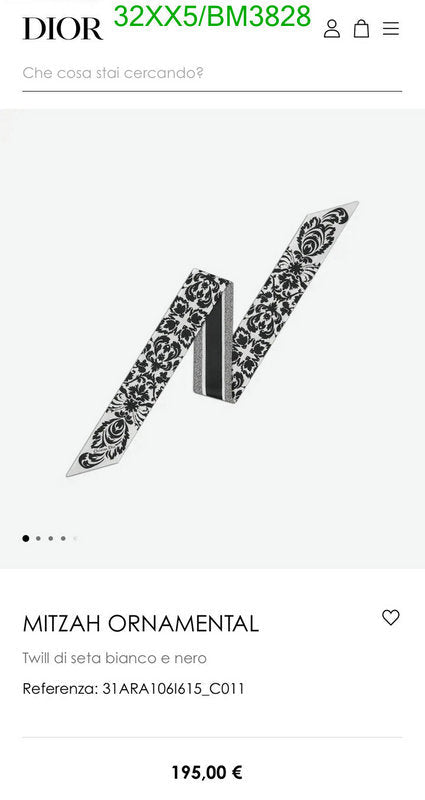Open the shopping bag

361,29
